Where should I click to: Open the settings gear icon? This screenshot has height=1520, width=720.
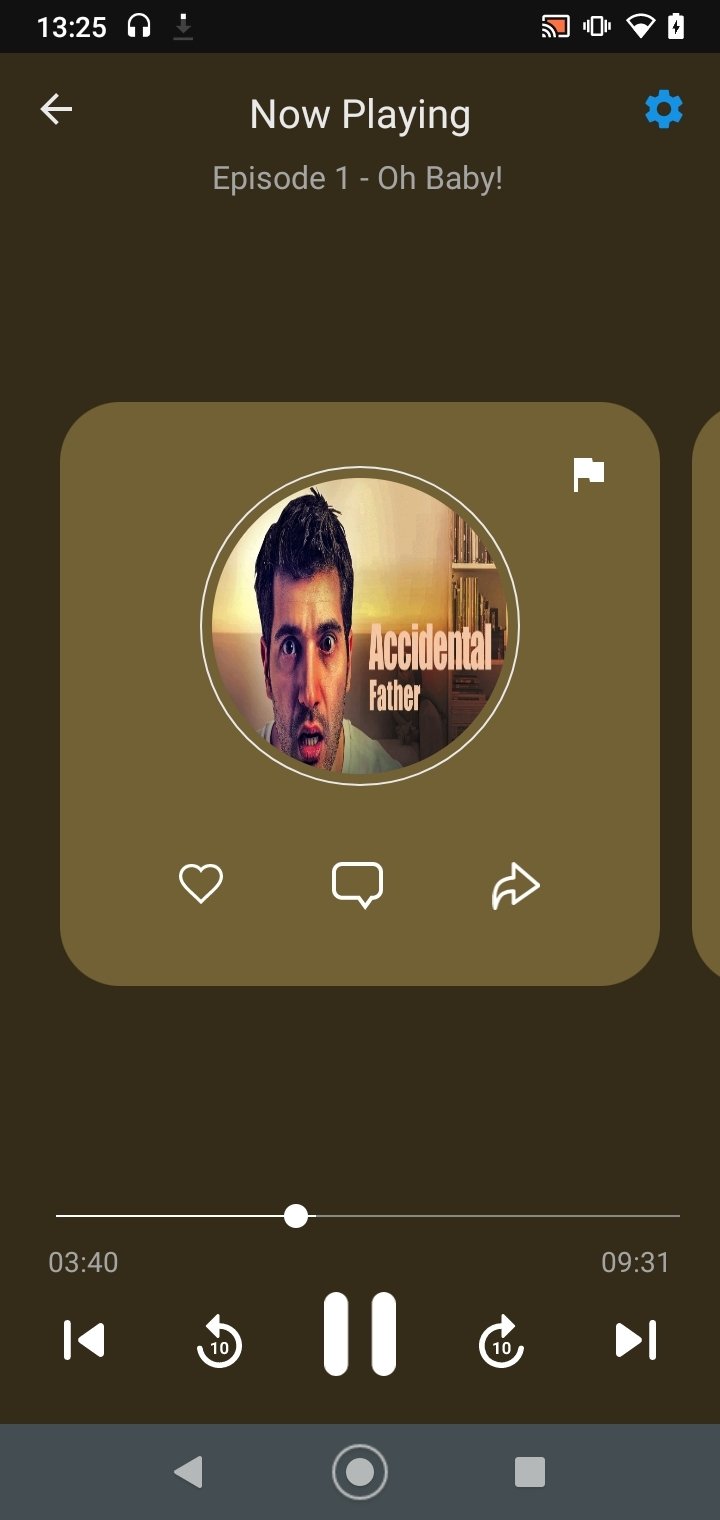[664, 109]
